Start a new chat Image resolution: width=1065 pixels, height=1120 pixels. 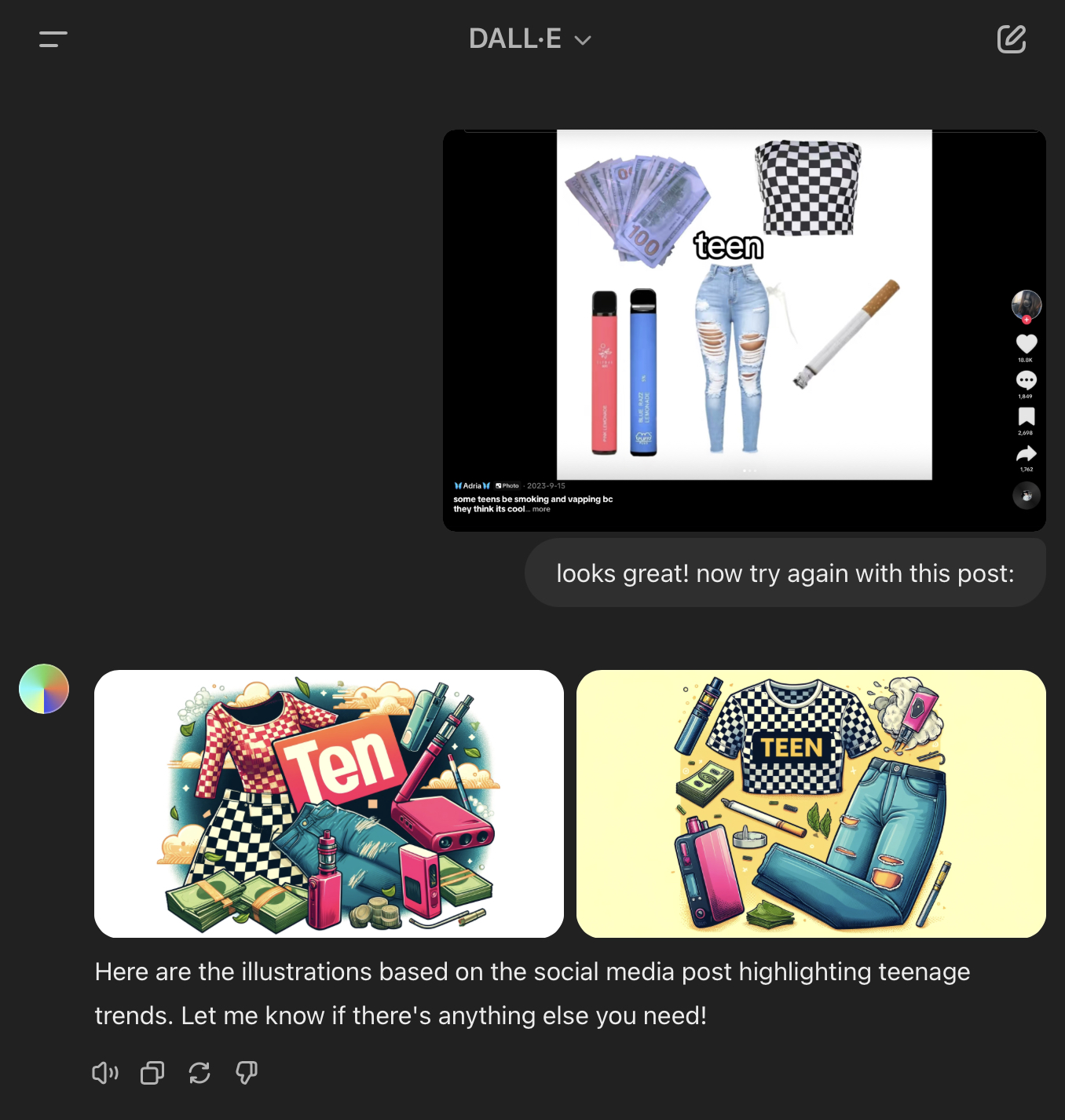[1011, 39]
